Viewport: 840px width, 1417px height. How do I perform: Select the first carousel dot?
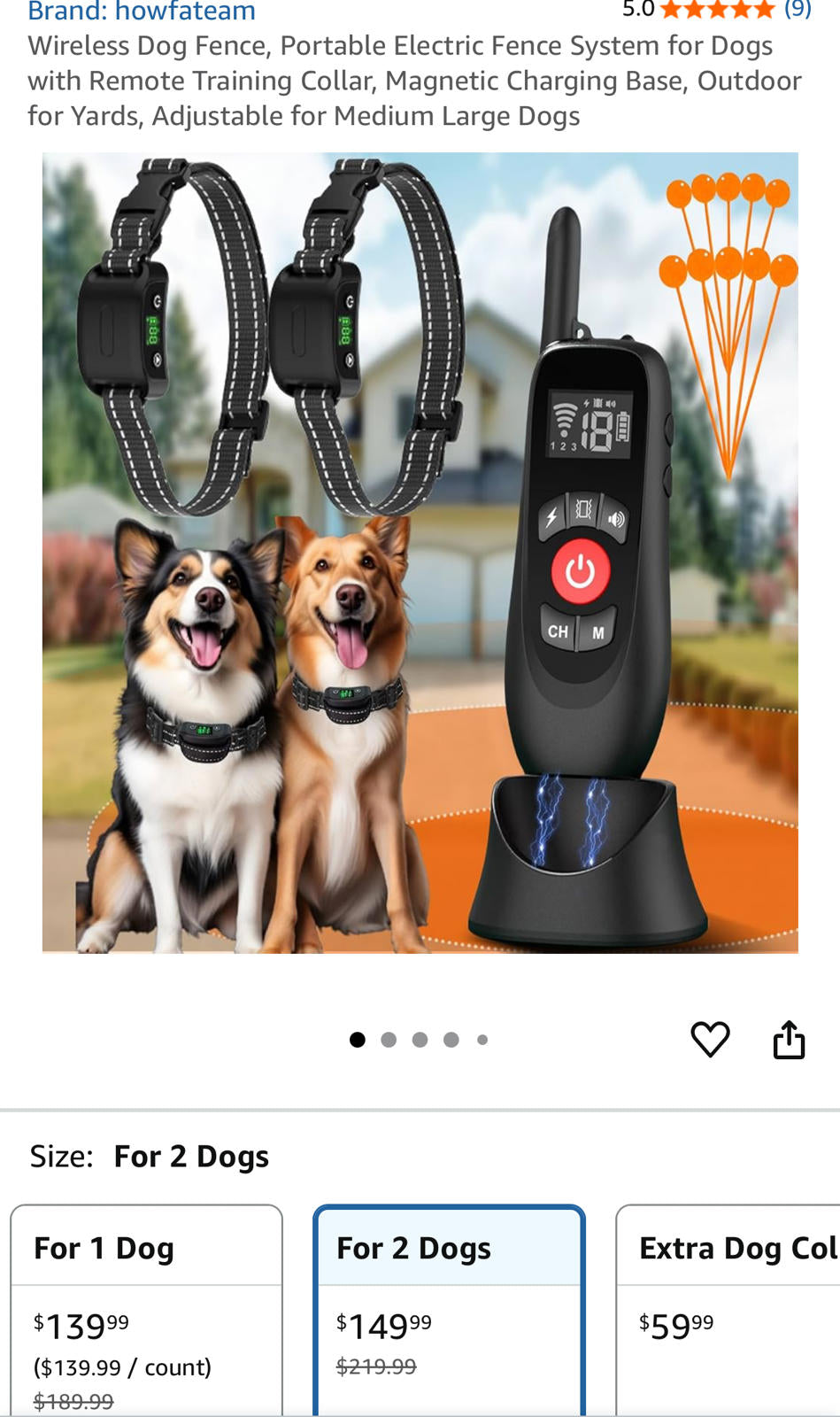(x=357, y=1040)
